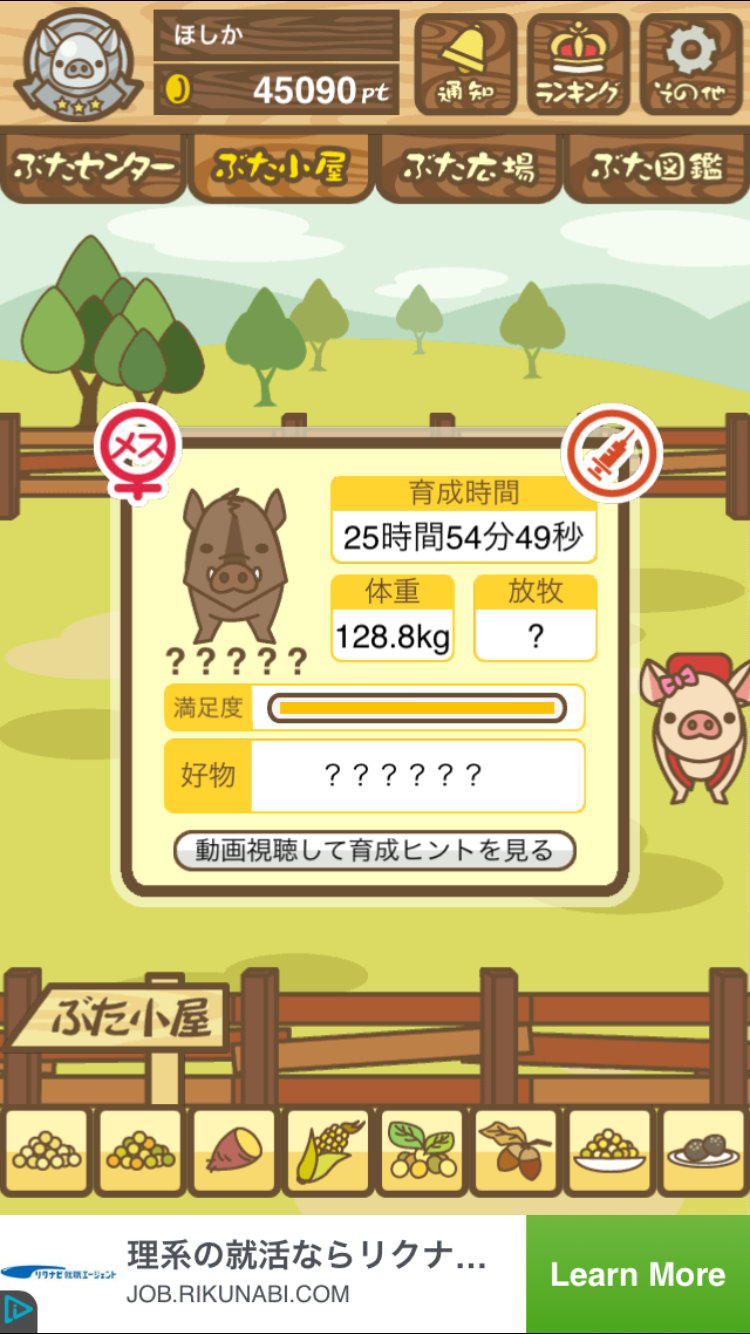This screenshot has width=750, height=1334.
Task: Open the pig profile badge by ほしか
Action: 78,64
